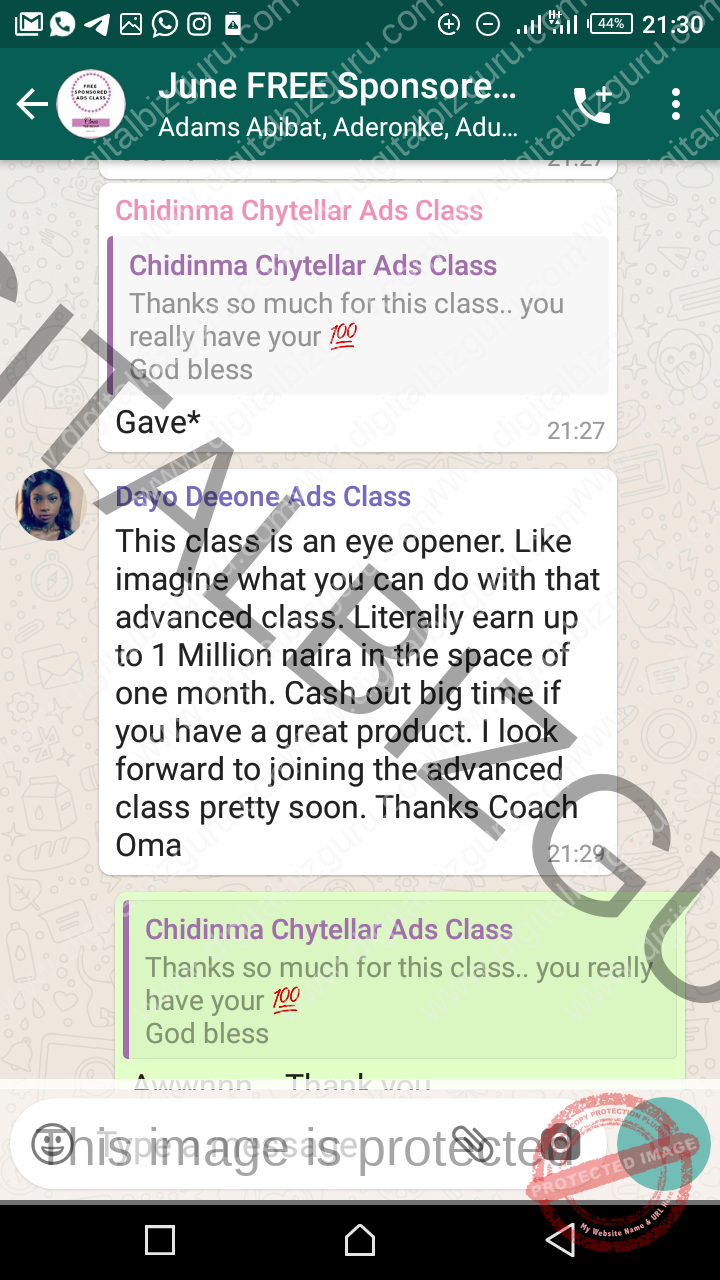This screenshot has height=1280, width=720.
Task: Open recent apps
Action: [x=160, y=1241]
